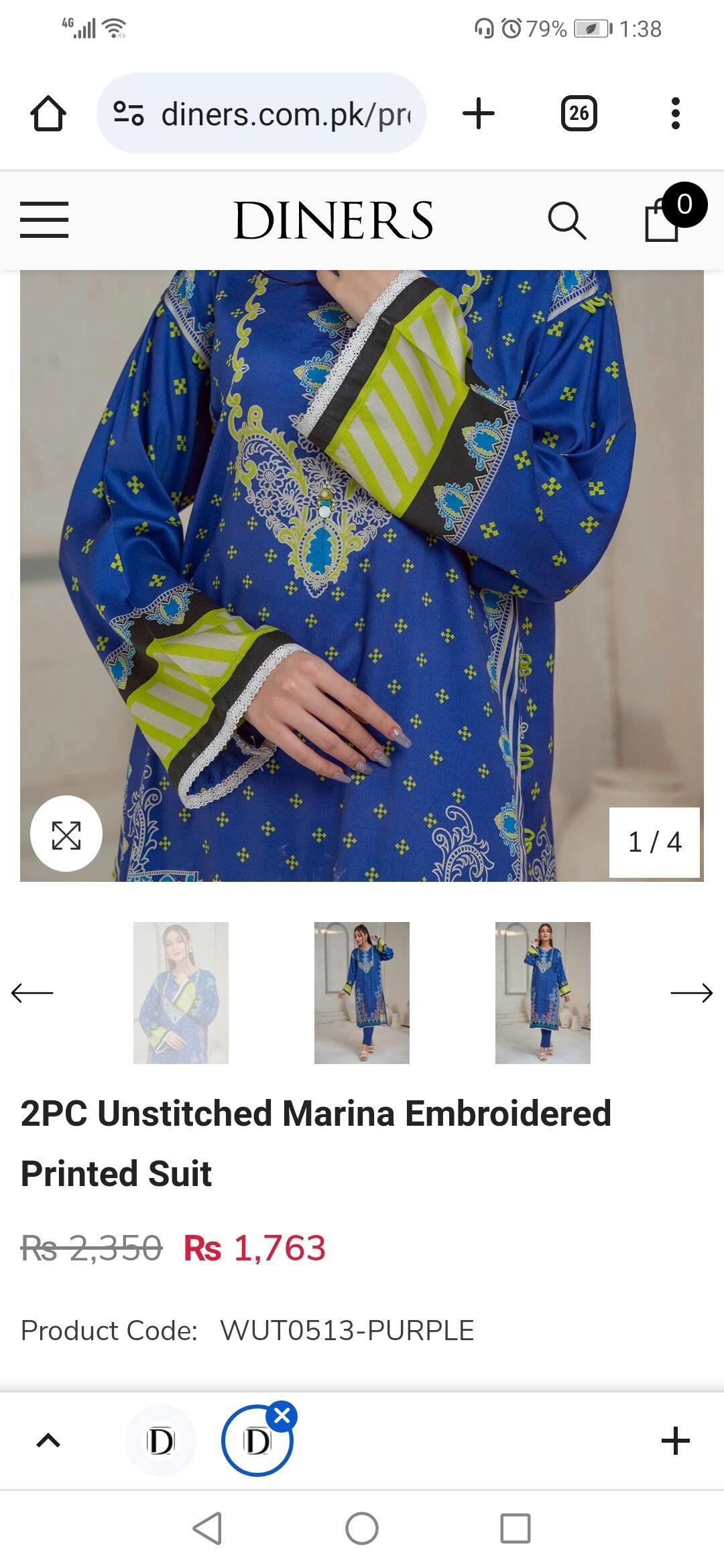Select the faded close-up thumbnail
Screen dimensions: 724x1568
pos(181,992)
